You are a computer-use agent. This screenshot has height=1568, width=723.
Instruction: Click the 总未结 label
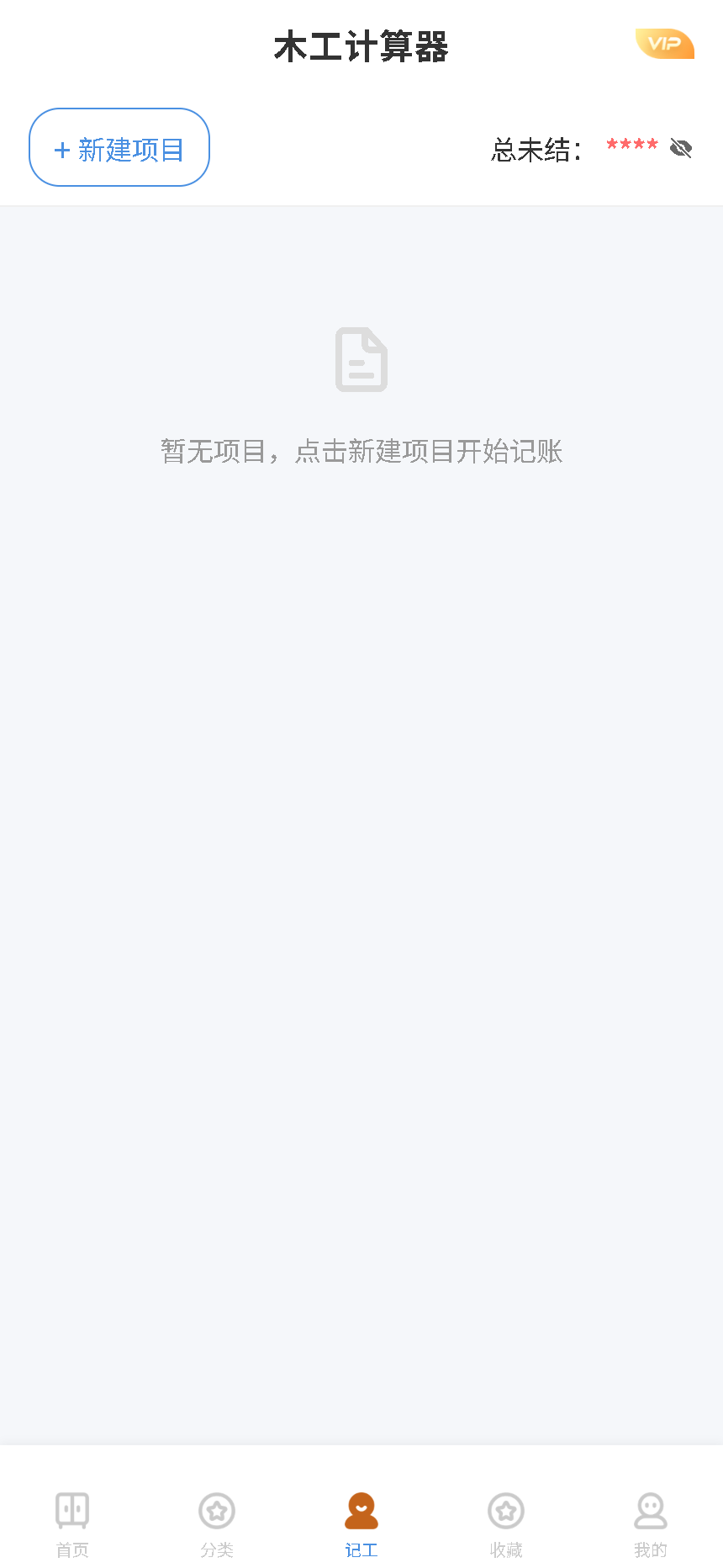[x=536, y=149]
